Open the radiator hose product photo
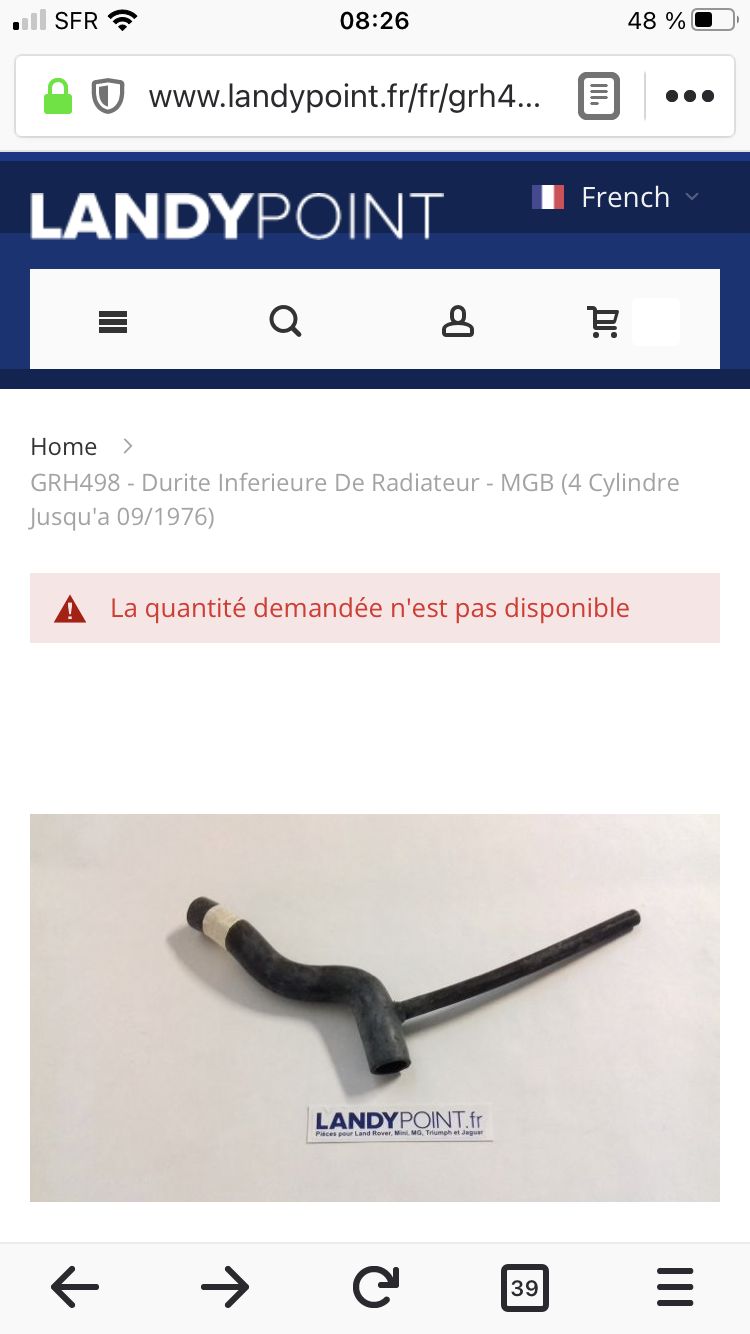 [x=375, y=1007]
